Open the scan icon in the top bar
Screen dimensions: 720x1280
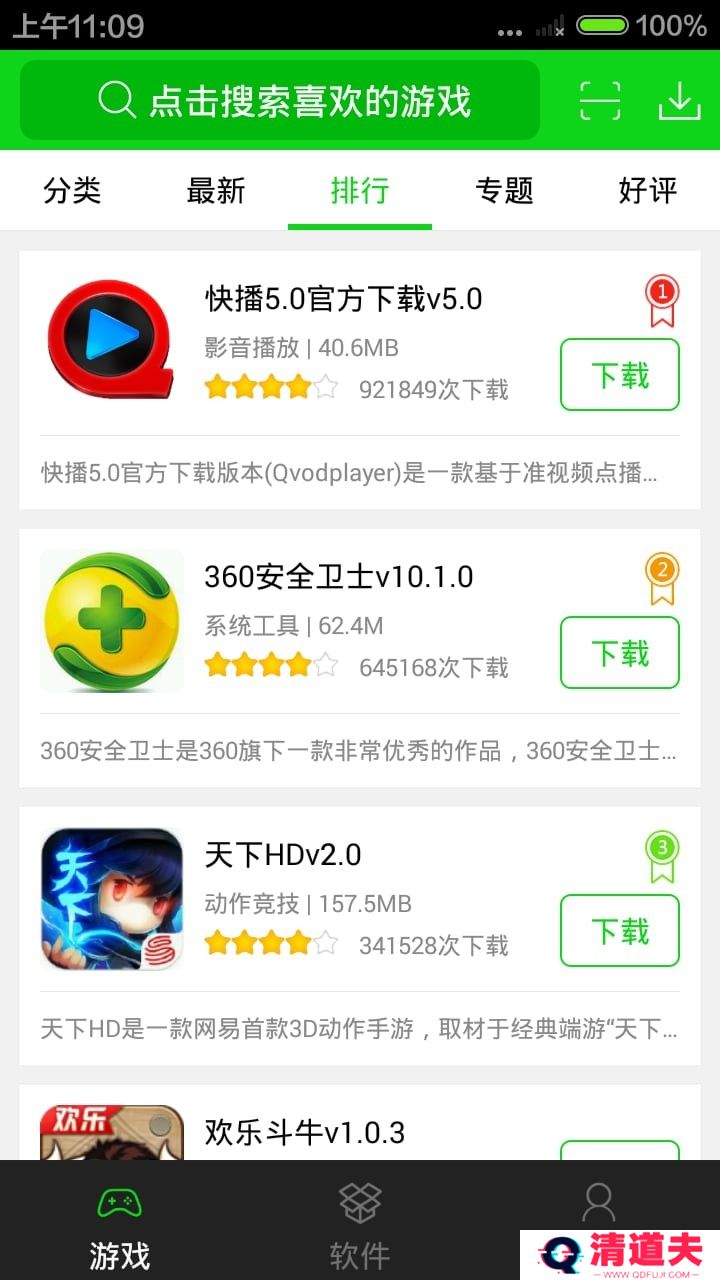point(600,100)
